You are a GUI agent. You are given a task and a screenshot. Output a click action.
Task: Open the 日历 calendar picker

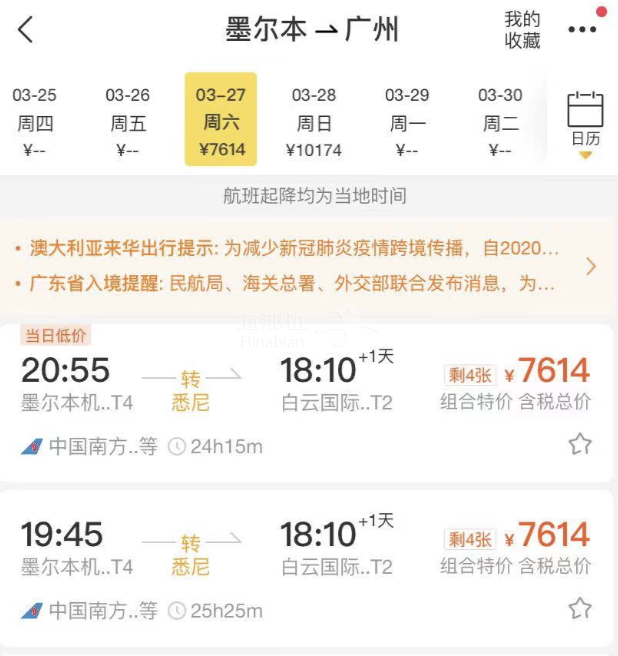[585, 122]
